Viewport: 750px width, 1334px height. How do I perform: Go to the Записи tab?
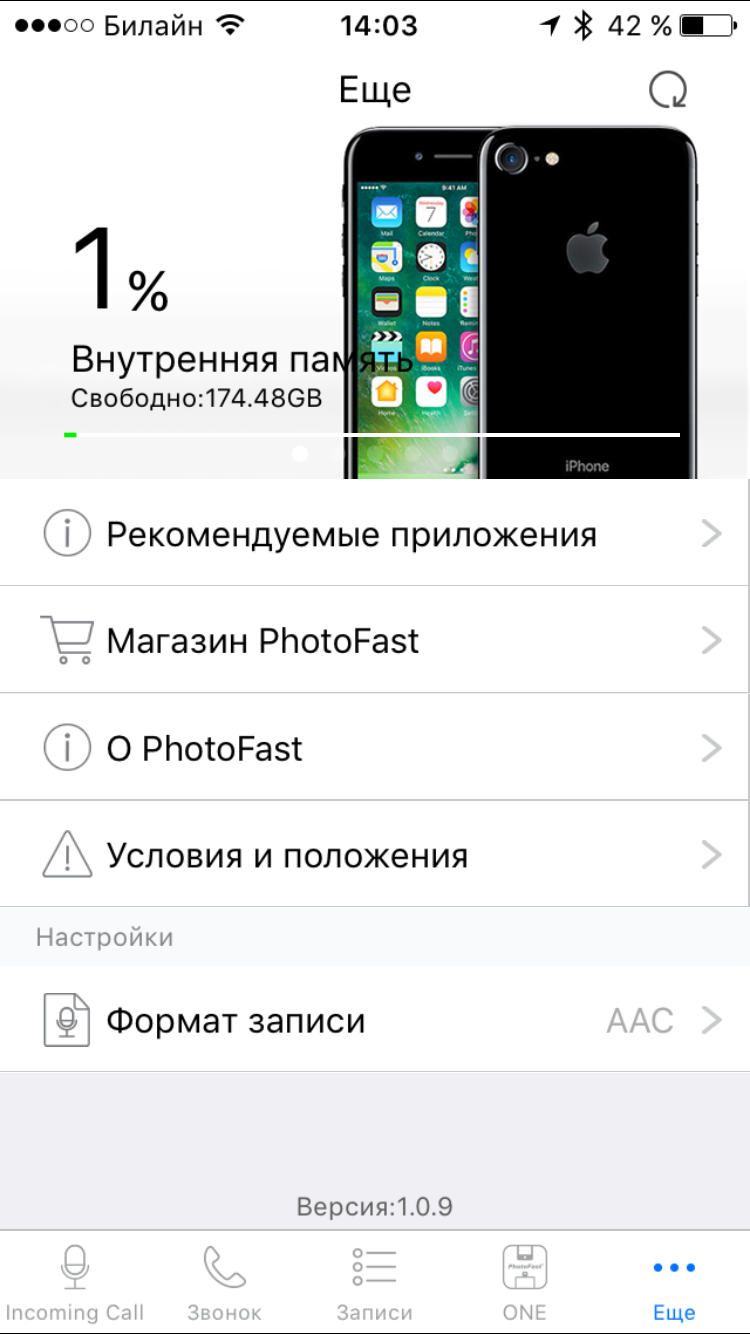pos(375,1283)
